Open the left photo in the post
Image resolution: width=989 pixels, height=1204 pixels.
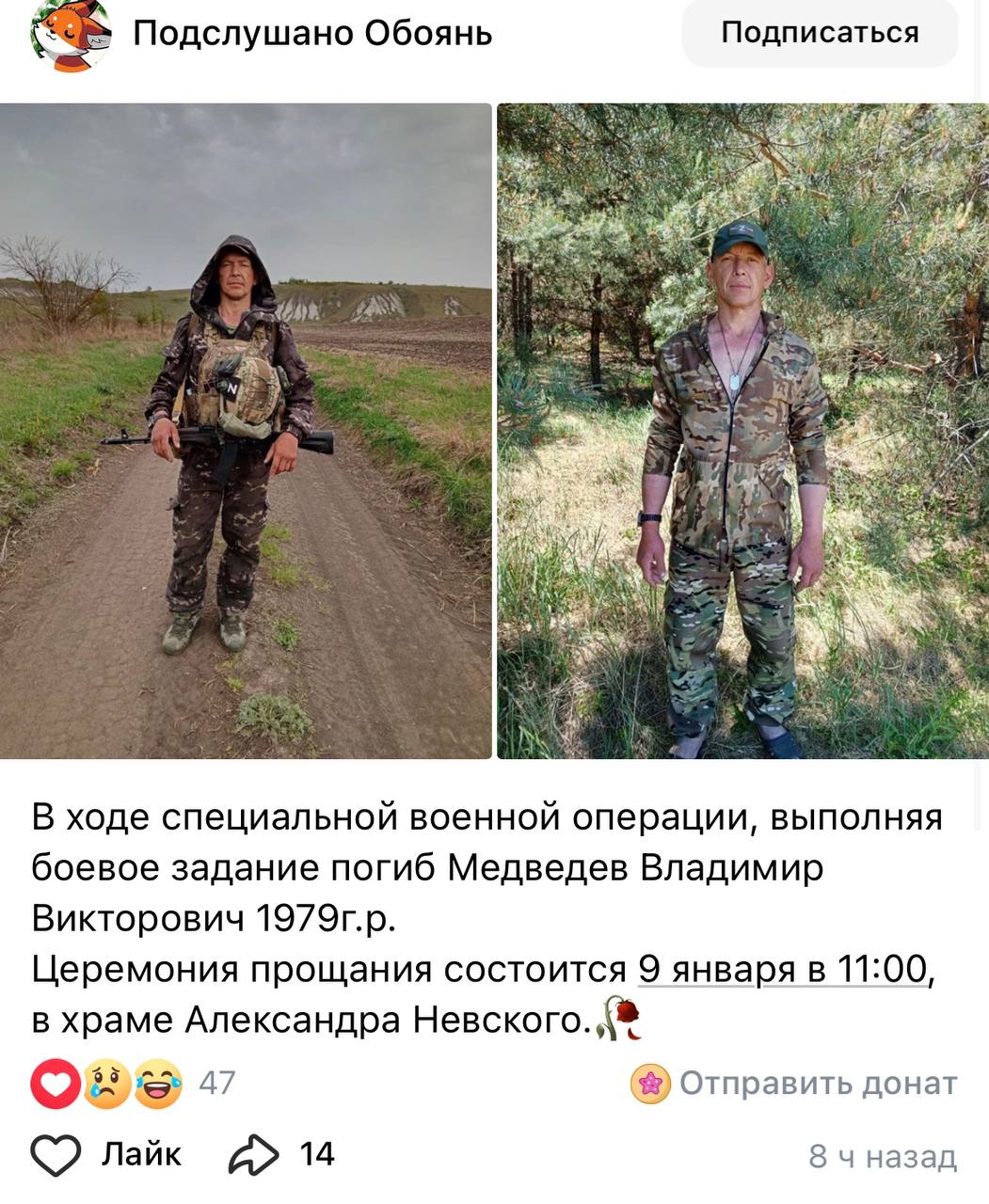point(246,431)
